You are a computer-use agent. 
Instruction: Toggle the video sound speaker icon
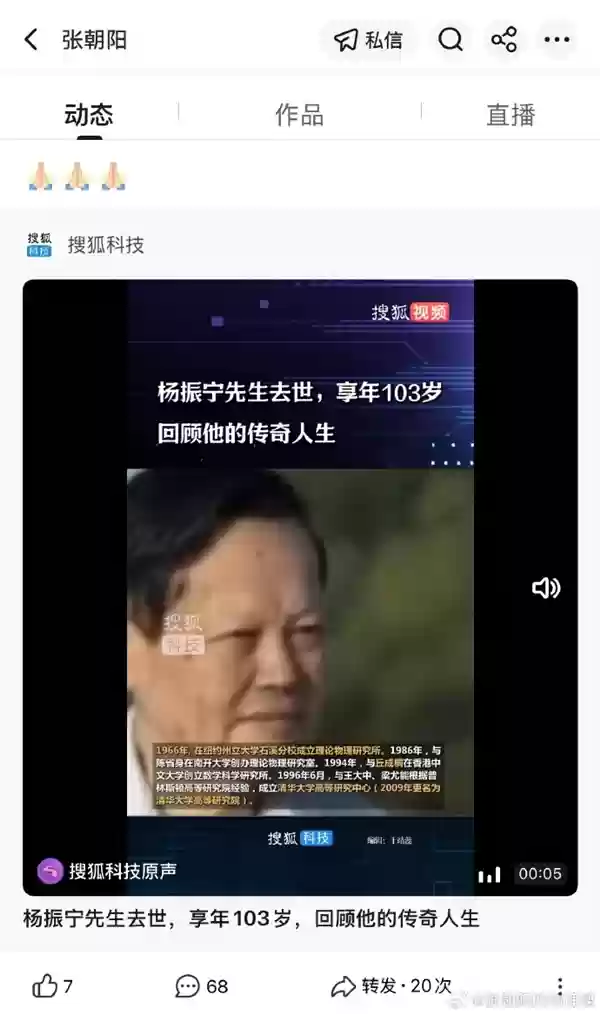tap(546, 588)
